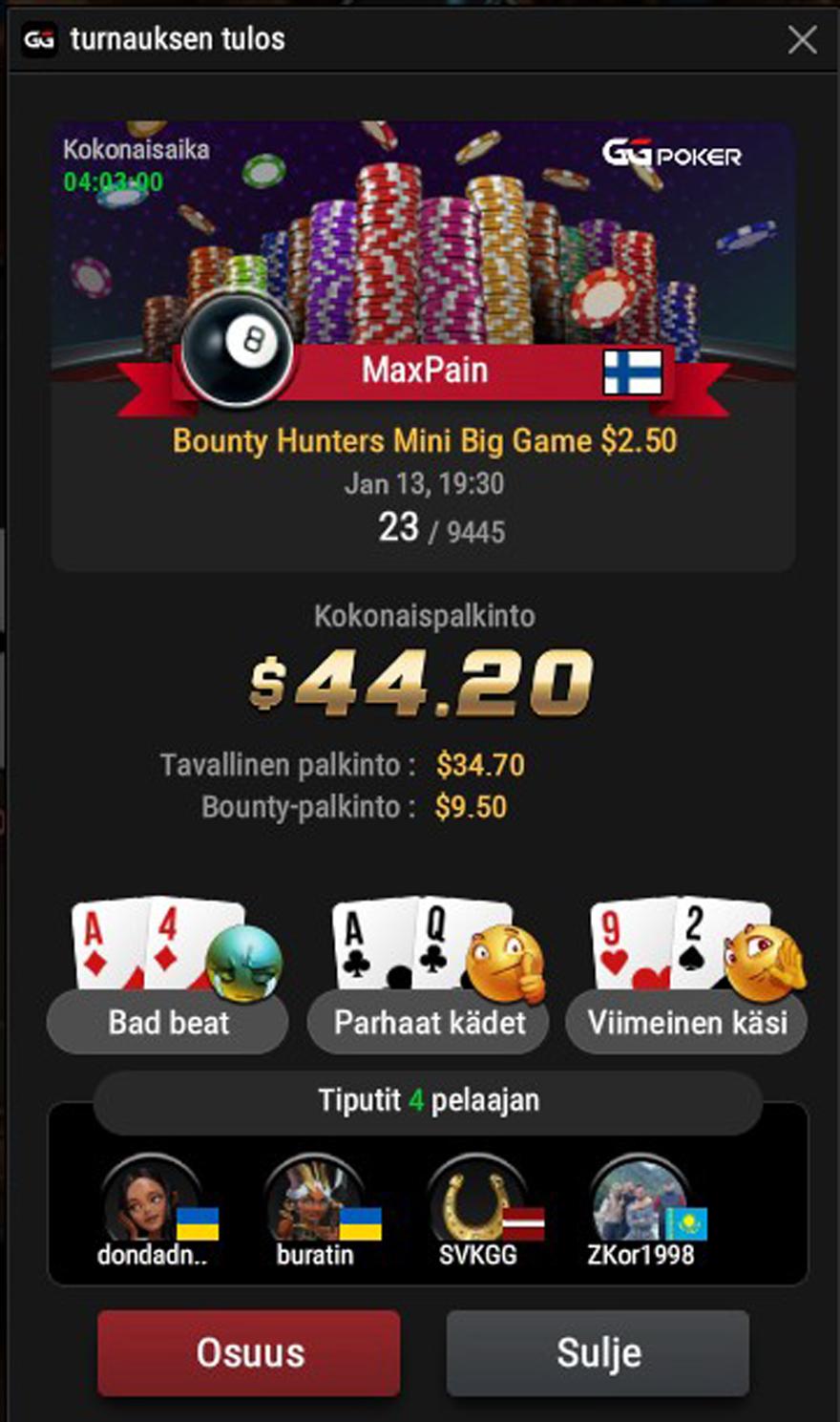View eliminated player buratin's profile
Image resolution: width=840 pixels, height=1422 pixels.
click(x=314, y=1203)
